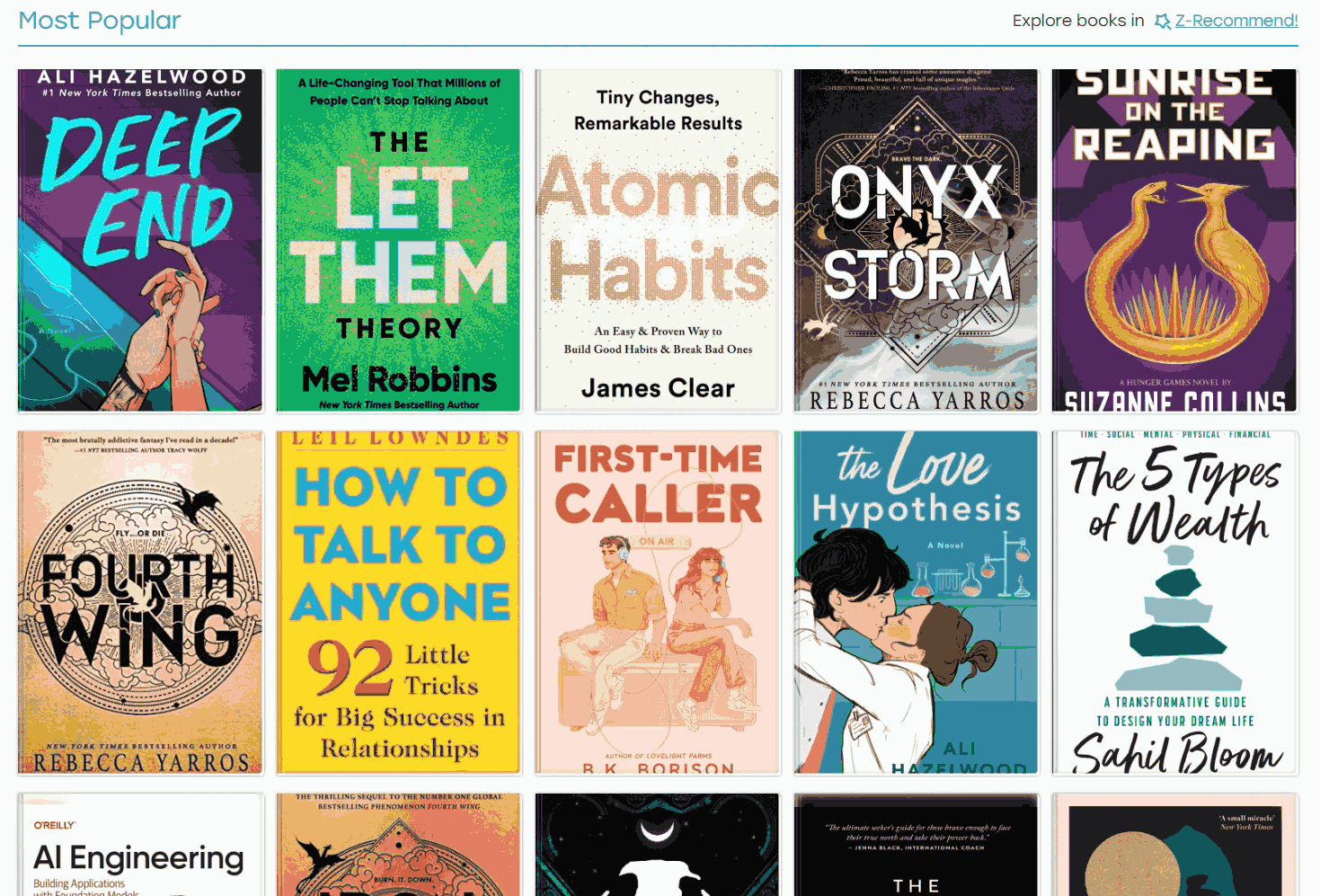This screenshot has width=1320, height=896.
Task: Select the Atomic Habits book
Action: pos(658,241)
